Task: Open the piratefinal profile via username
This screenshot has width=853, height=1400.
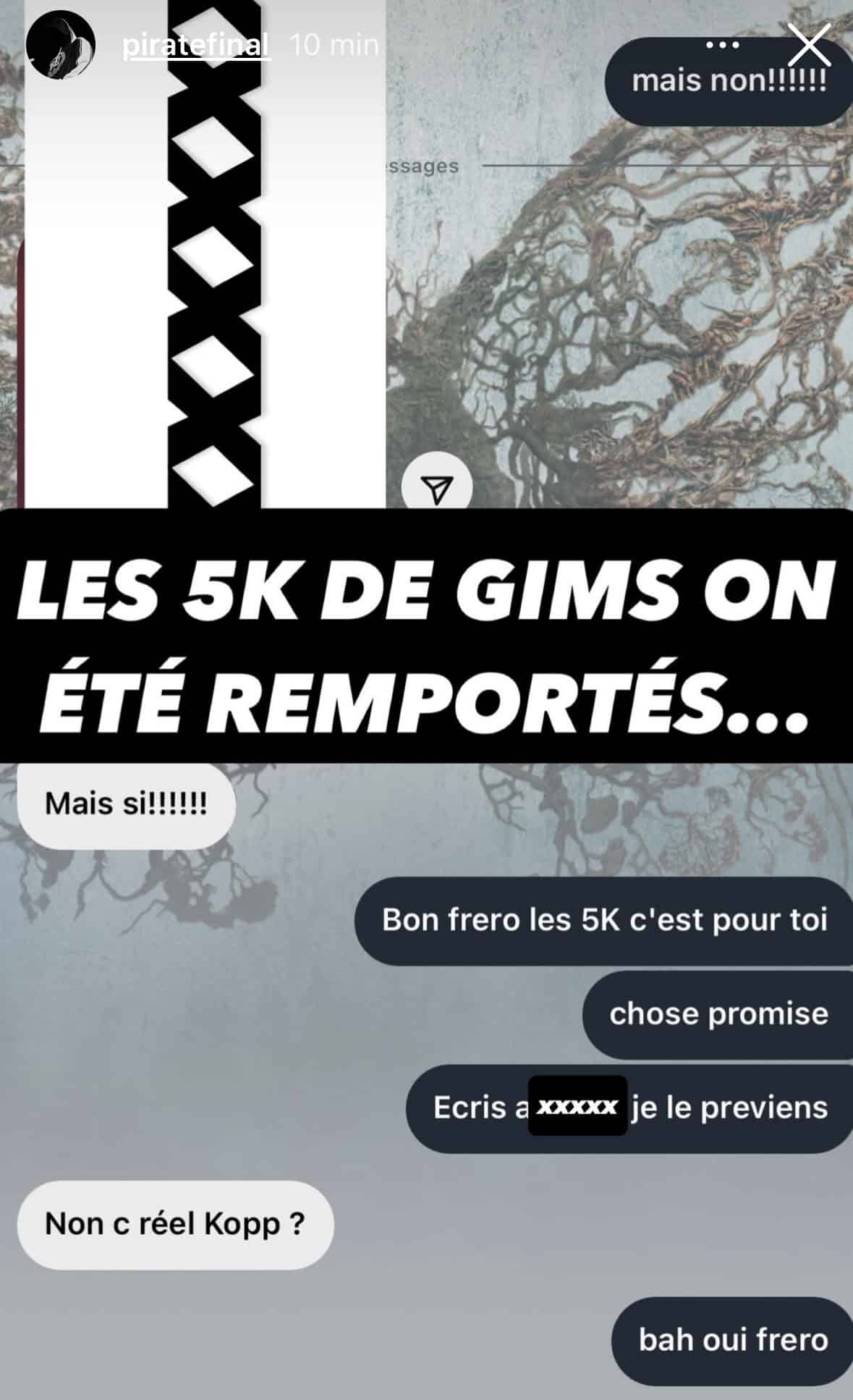Action: click(x=195, y=45)
